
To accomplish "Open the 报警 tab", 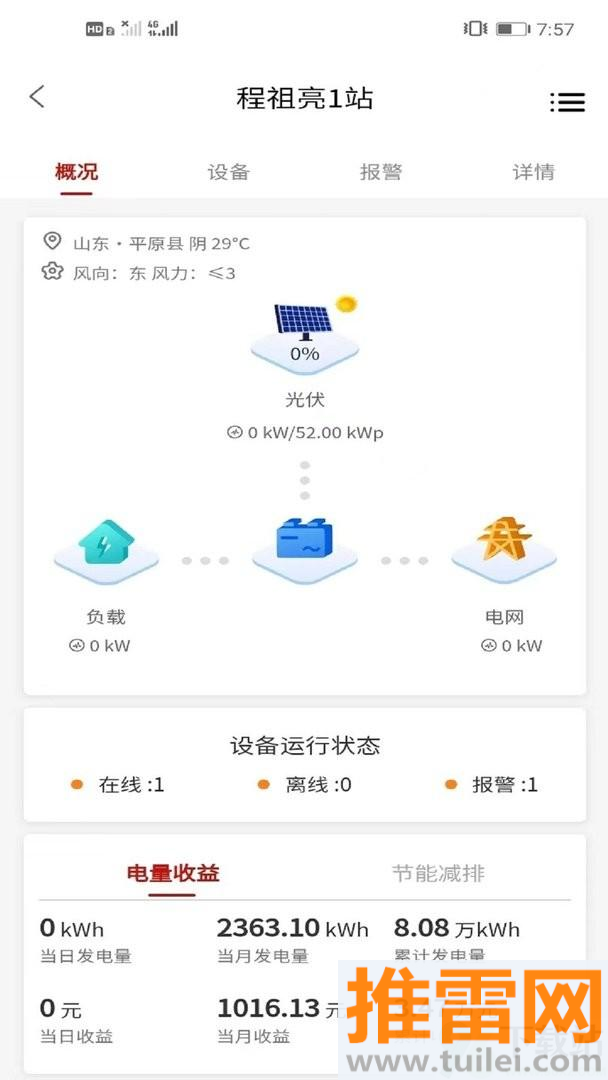I will tap(380, 172).
